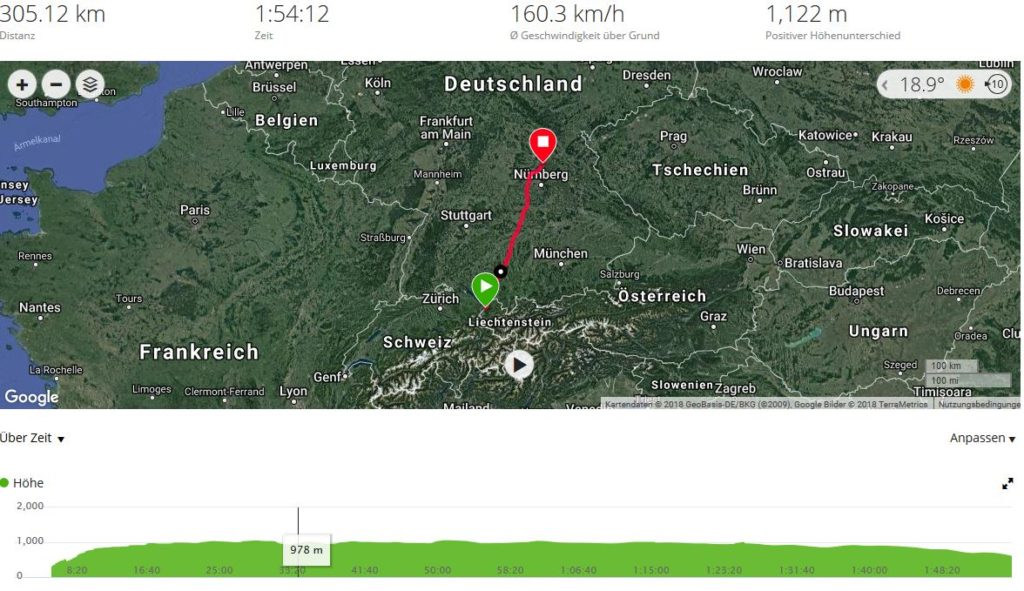Expand the weather widget arrow
Viewport: 1024px width, 591px height.
tap(885, 85)
